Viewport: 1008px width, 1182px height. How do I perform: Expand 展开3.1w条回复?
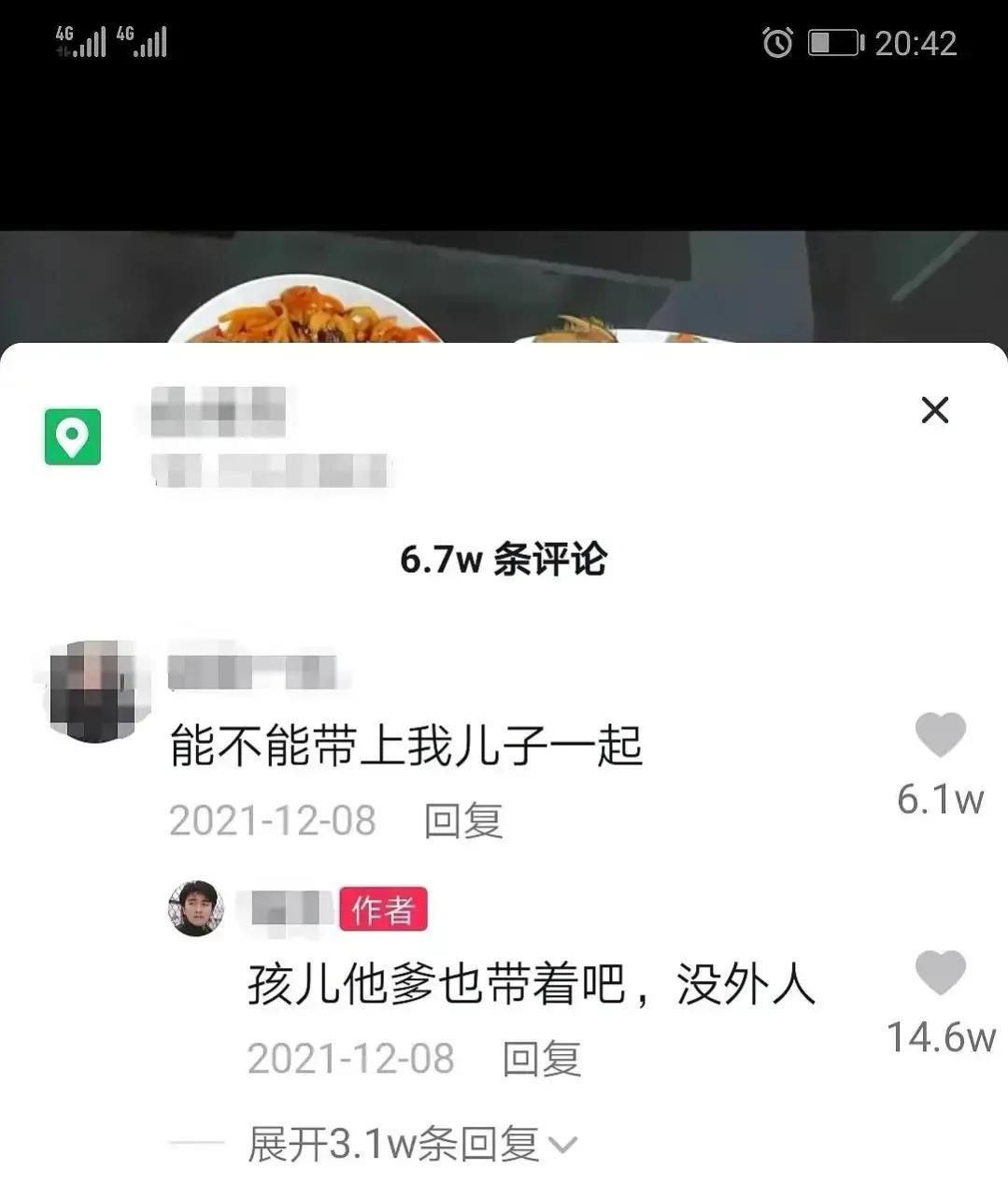pos(411,1144)
